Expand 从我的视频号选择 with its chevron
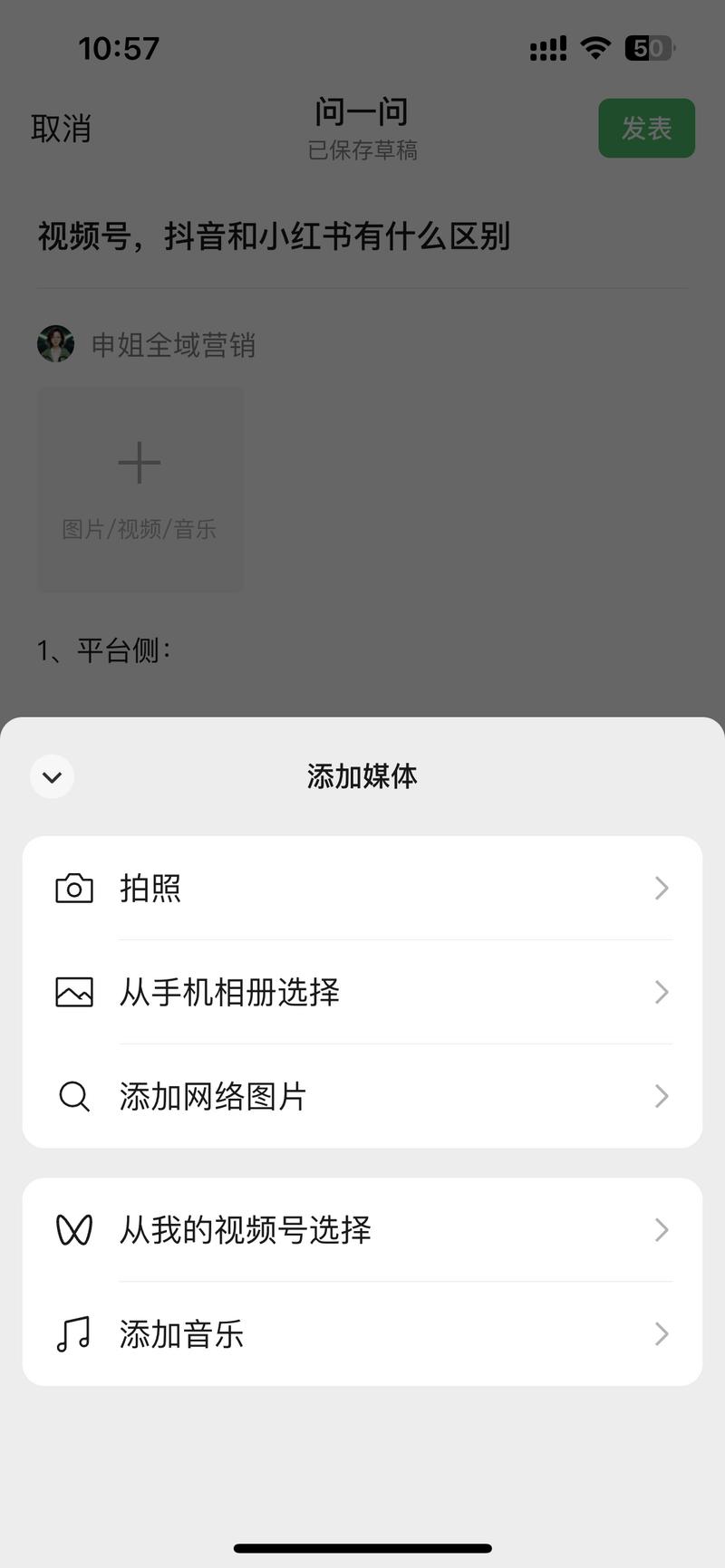 (x=660, y=1229)
